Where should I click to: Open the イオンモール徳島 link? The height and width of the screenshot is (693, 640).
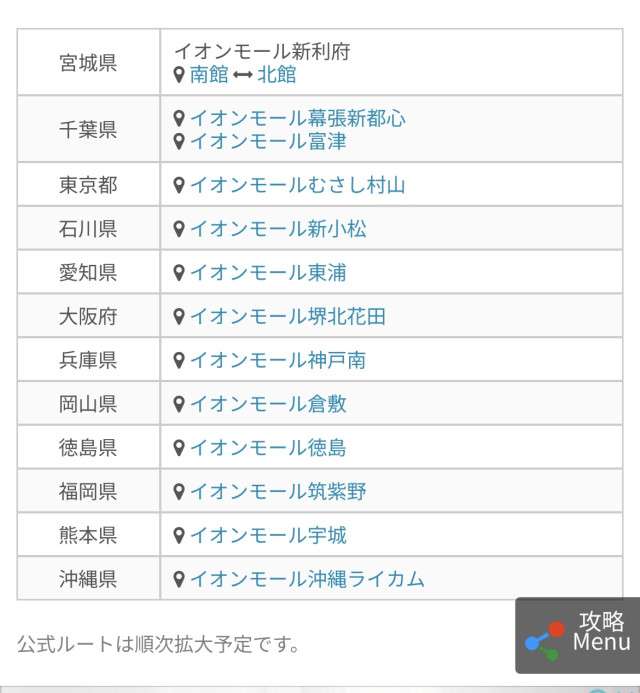pyautogui.click(x=268, y=448)
